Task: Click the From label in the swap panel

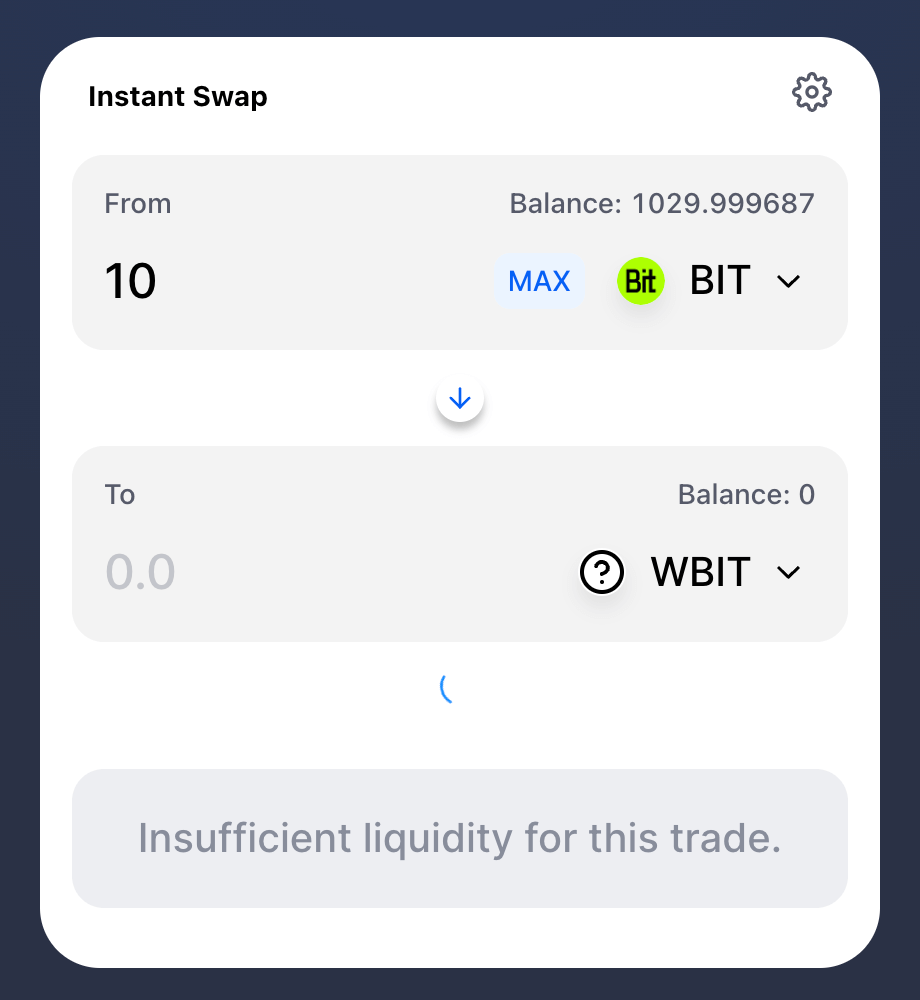Action: 137,203
